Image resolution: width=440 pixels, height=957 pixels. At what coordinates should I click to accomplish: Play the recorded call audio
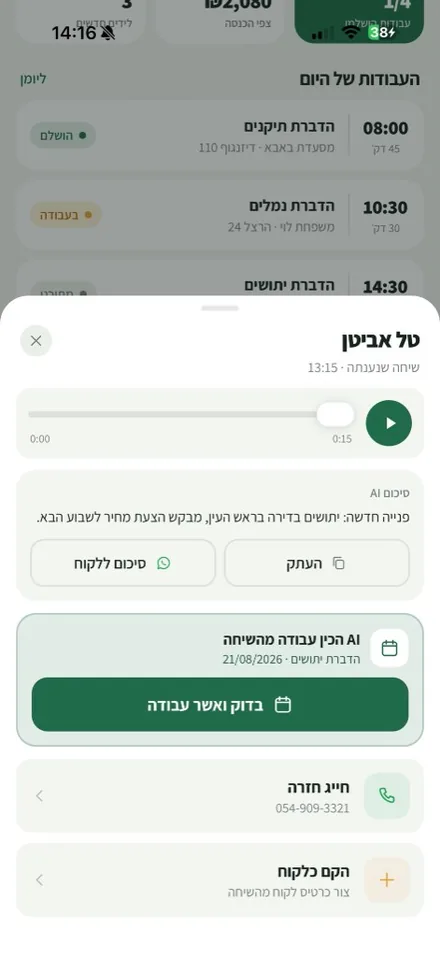(x=389, y=423)
